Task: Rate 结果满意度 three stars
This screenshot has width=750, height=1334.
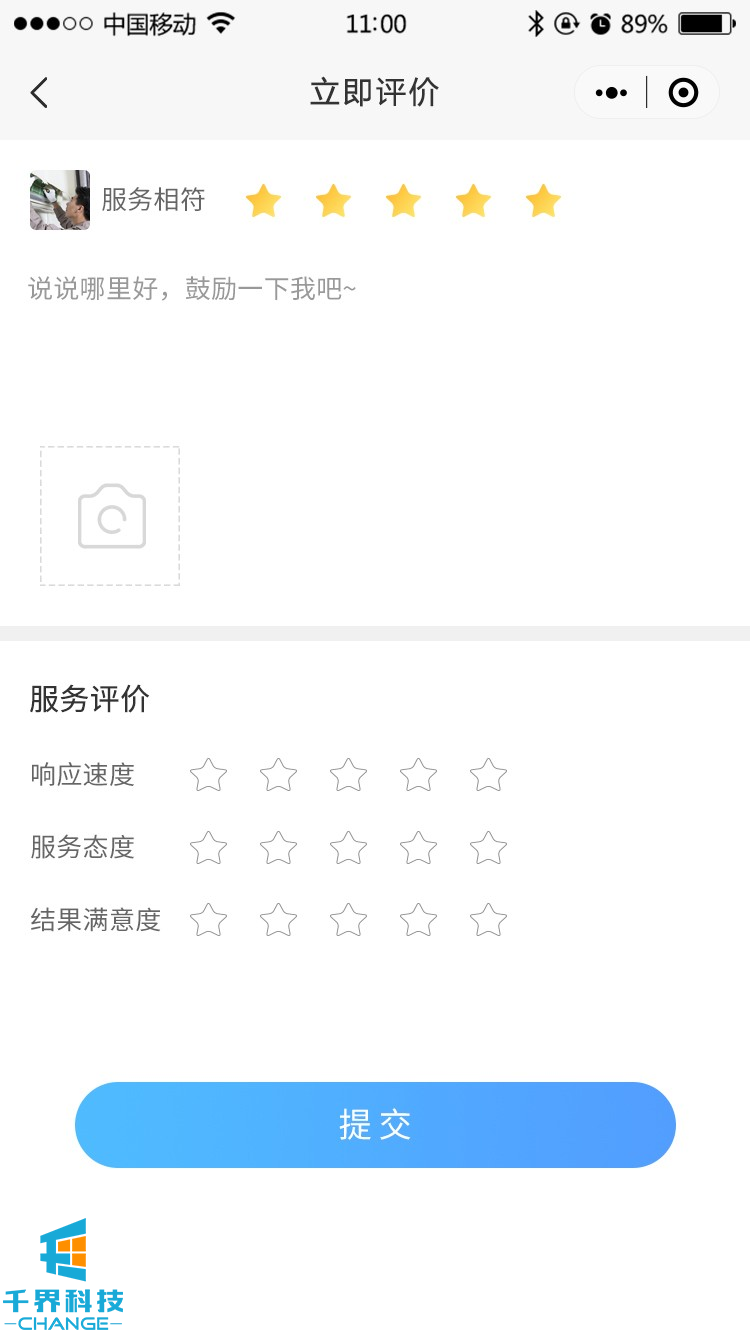Action: (348, 920)
